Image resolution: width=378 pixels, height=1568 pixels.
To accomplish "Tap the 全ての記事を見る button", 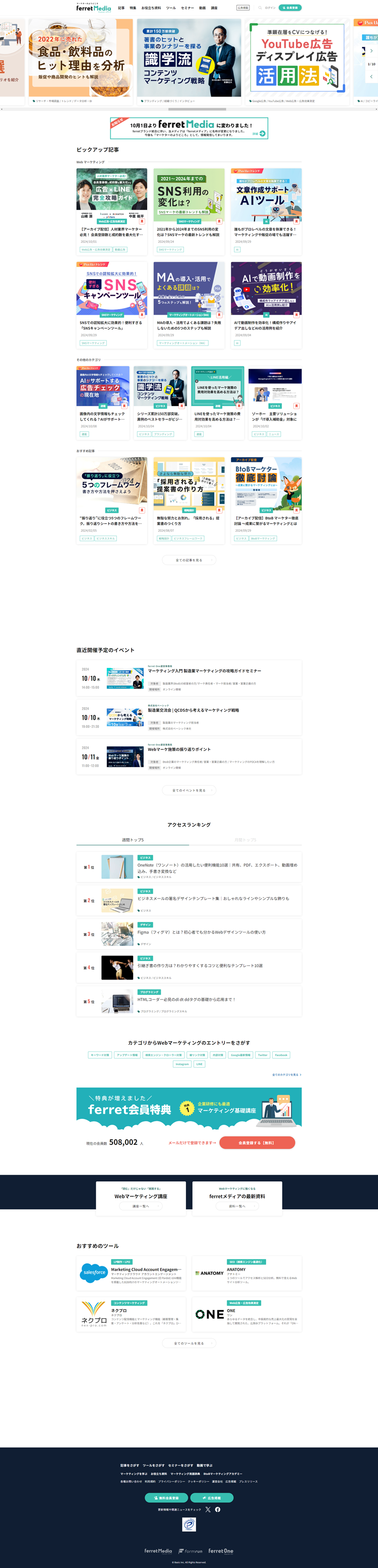I will click(x=188, y=560).
